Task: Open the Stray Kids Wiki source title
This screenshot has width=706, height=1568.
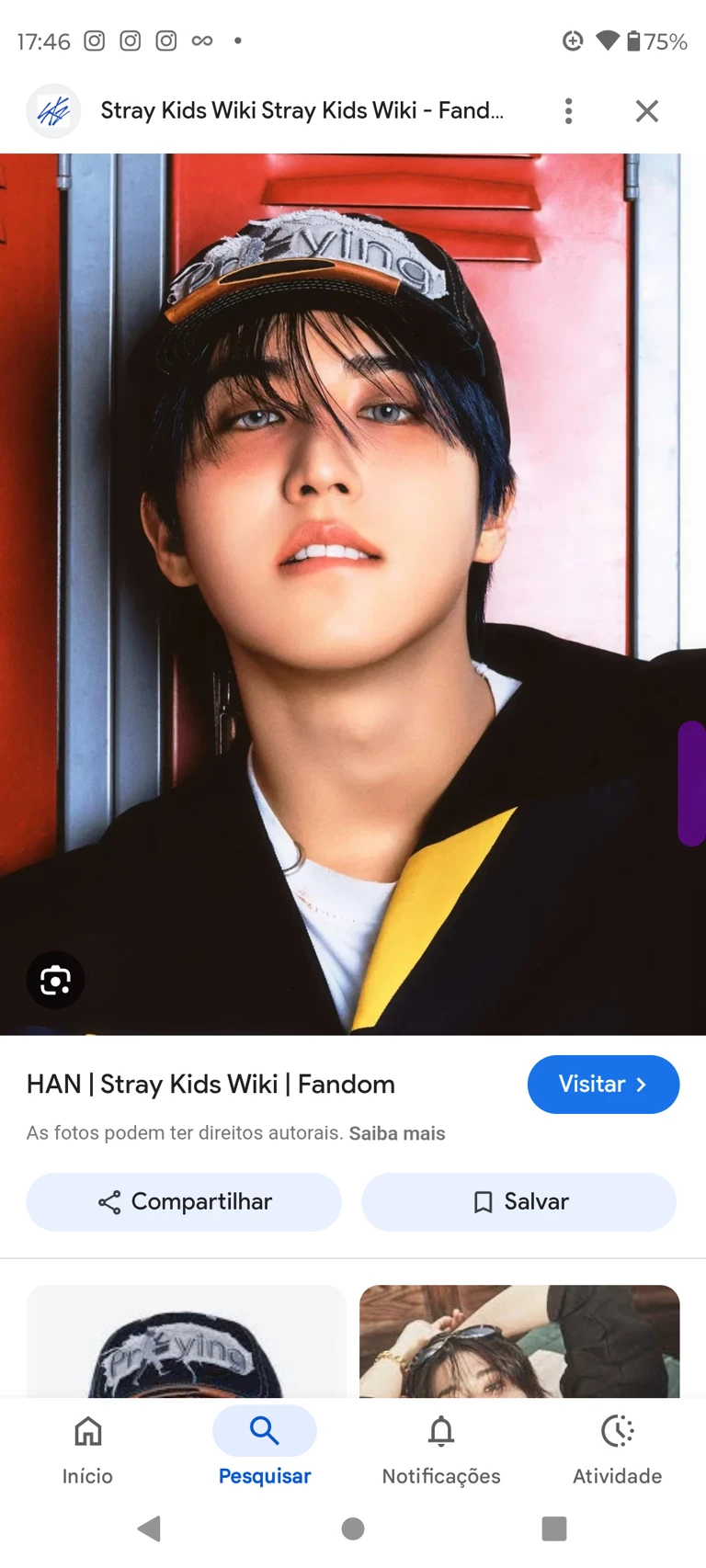Action: click(x=302, y=111)
